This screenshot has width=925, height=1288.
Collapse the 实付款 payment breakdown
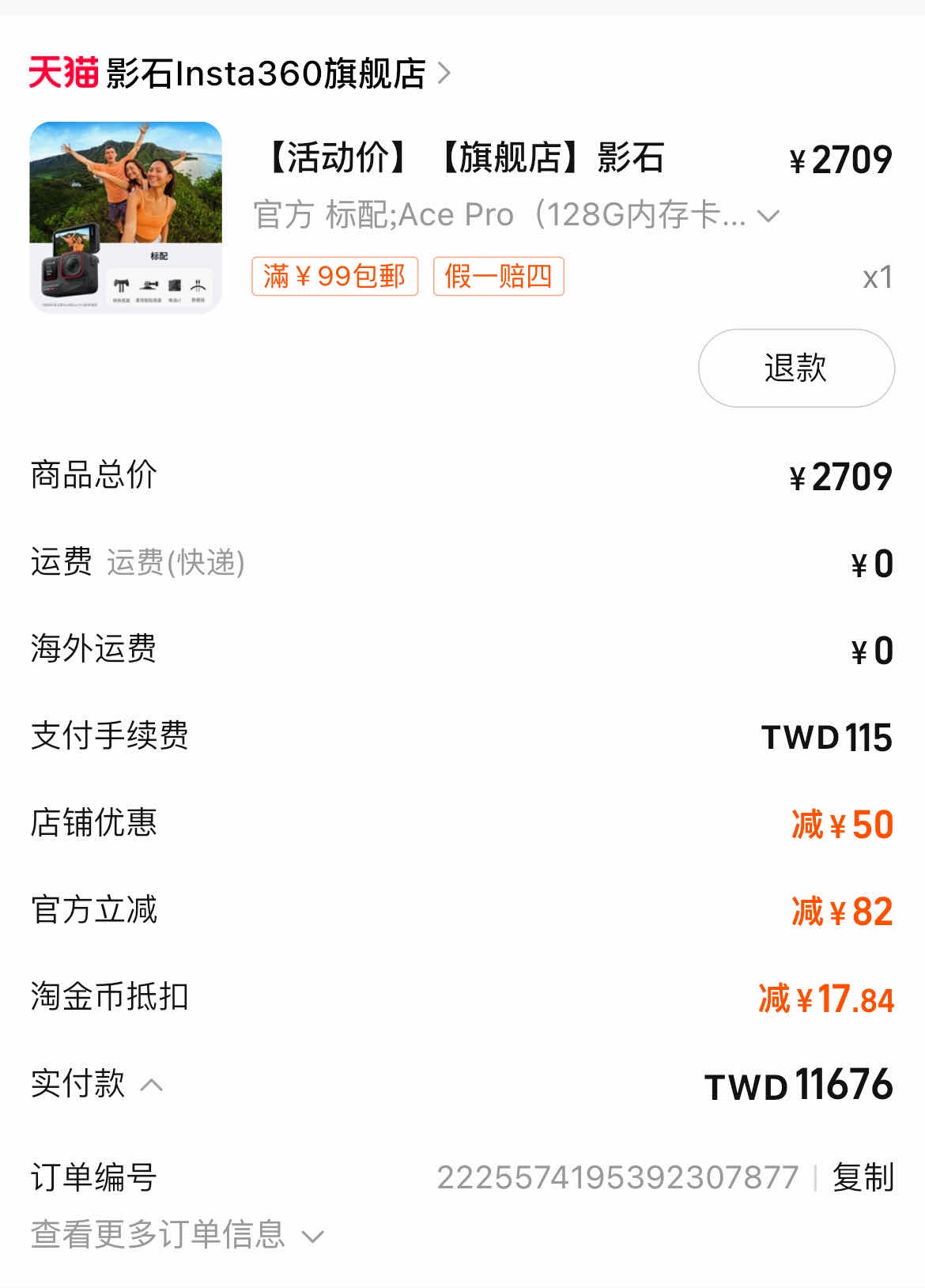151,1085
